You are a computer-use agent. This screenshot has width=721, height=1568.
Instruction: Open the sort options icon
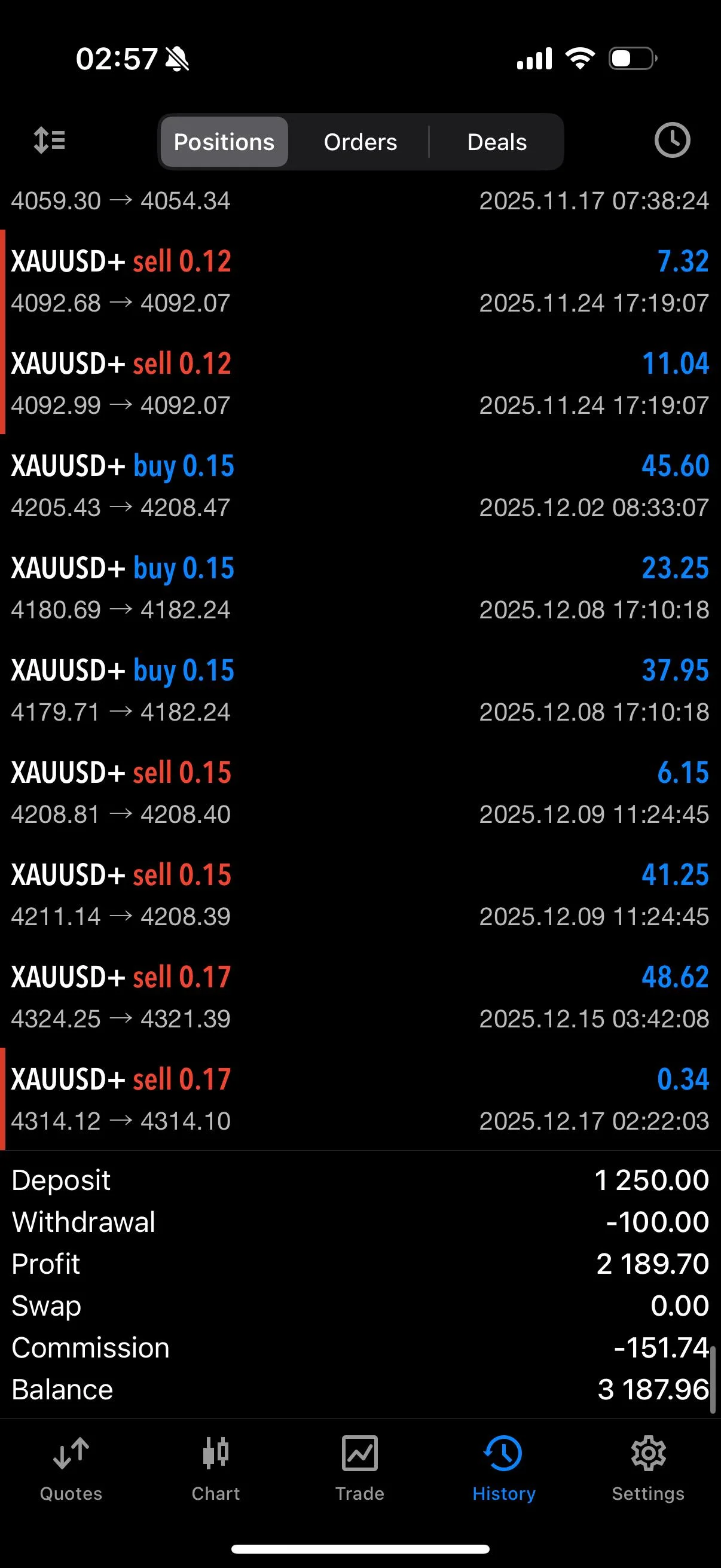49,141
